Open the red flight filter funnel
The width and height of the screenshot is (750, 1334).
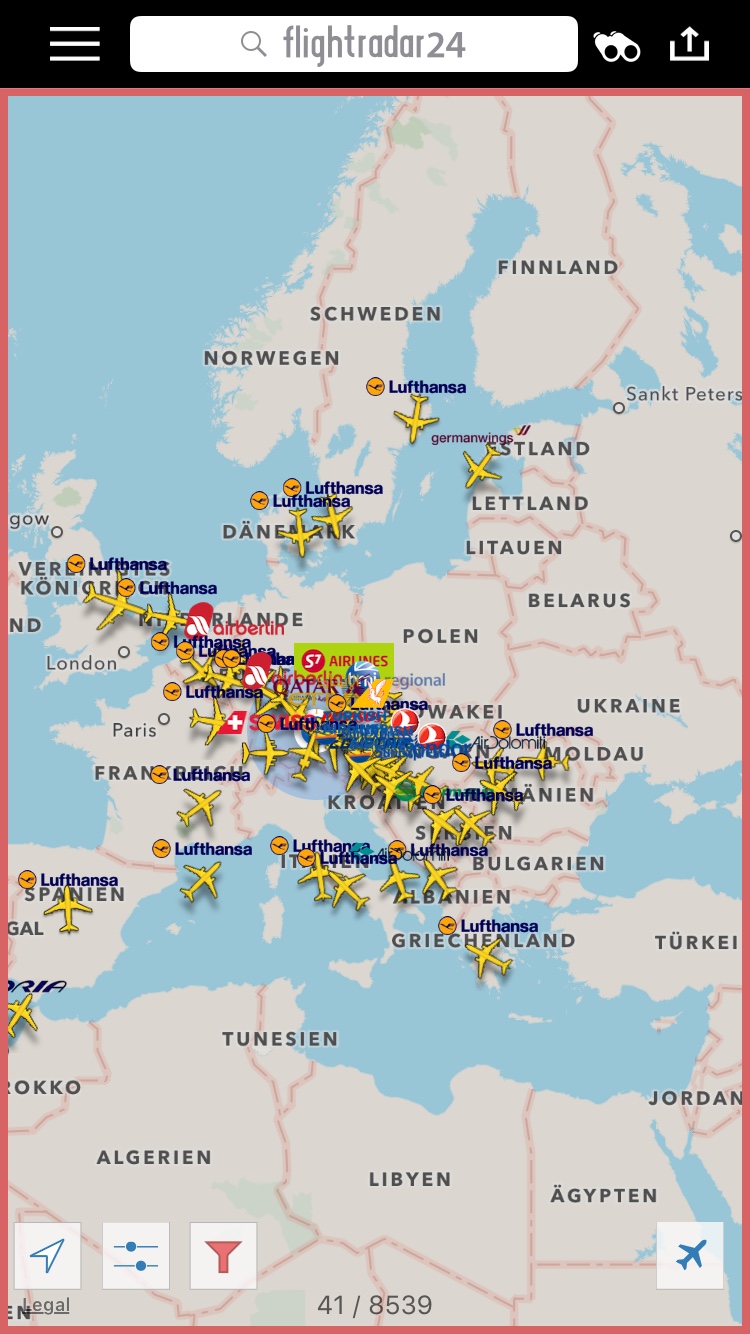pyautogui.click(x=223, y=1255)
